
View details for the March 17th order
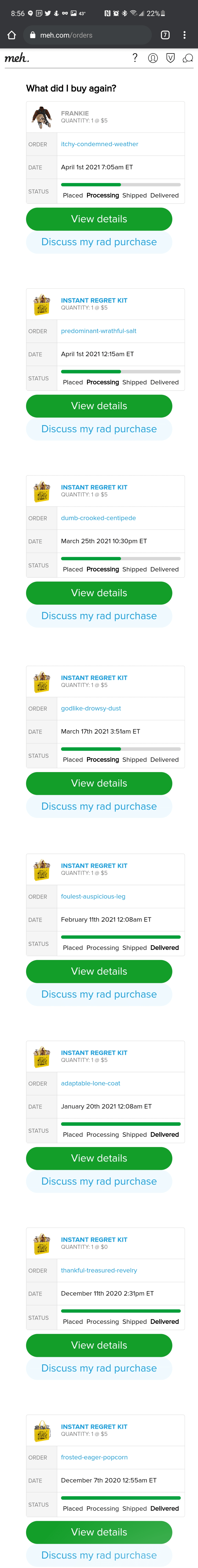pyautogui.click(x=99, y=783)
